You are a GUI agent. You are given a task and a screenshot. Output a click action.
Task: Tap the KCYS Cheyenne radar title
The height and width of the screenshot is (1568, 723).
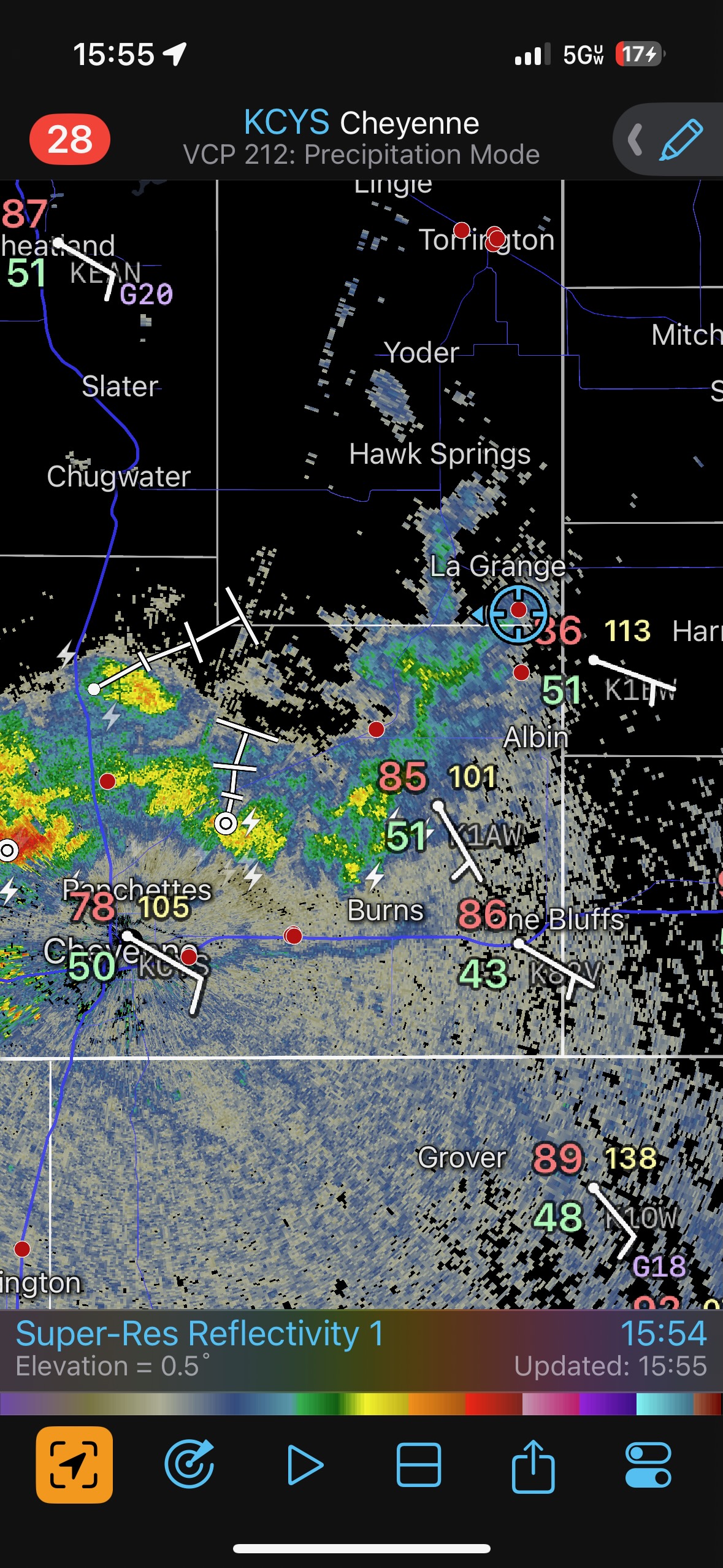pos(361,123)
